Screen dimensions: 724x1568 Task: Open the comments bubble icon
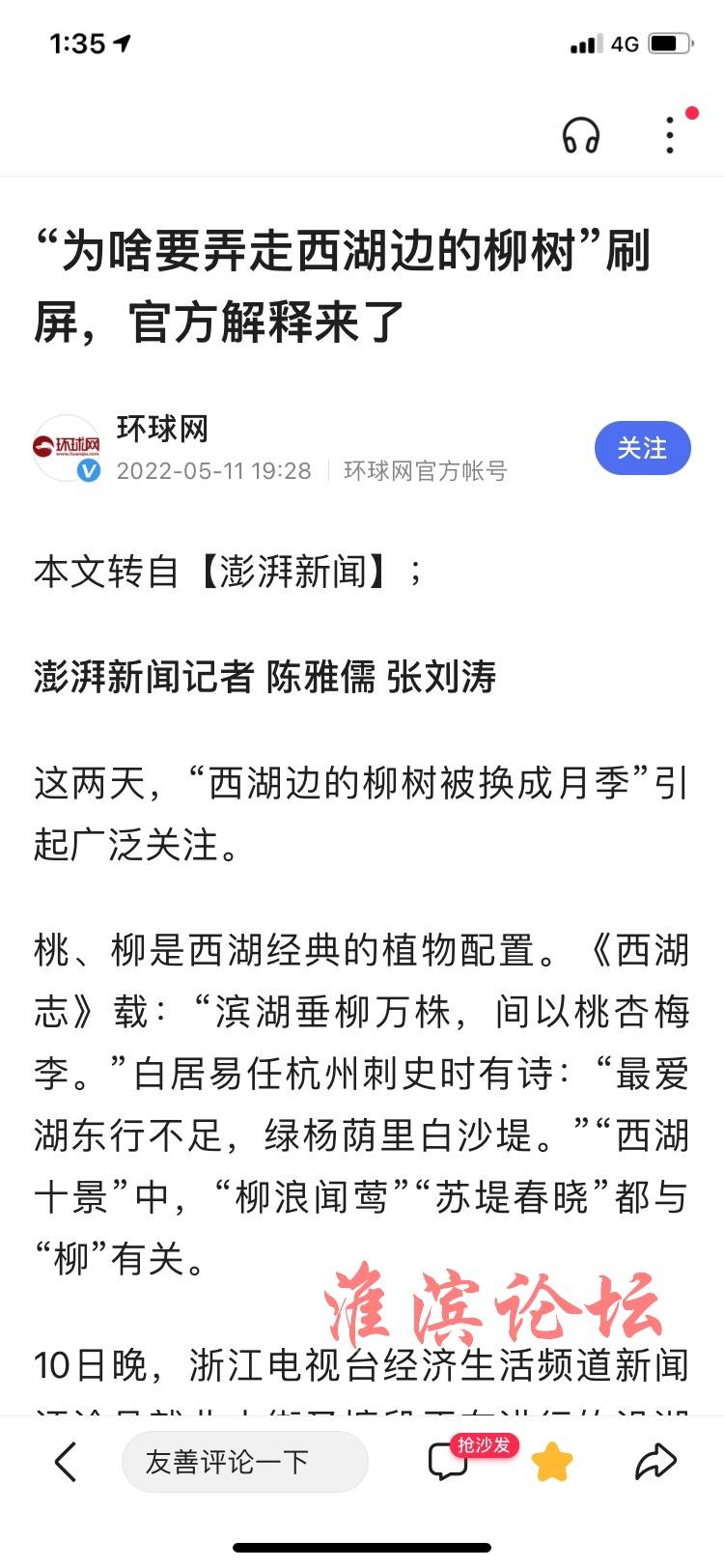point(448,1463)
